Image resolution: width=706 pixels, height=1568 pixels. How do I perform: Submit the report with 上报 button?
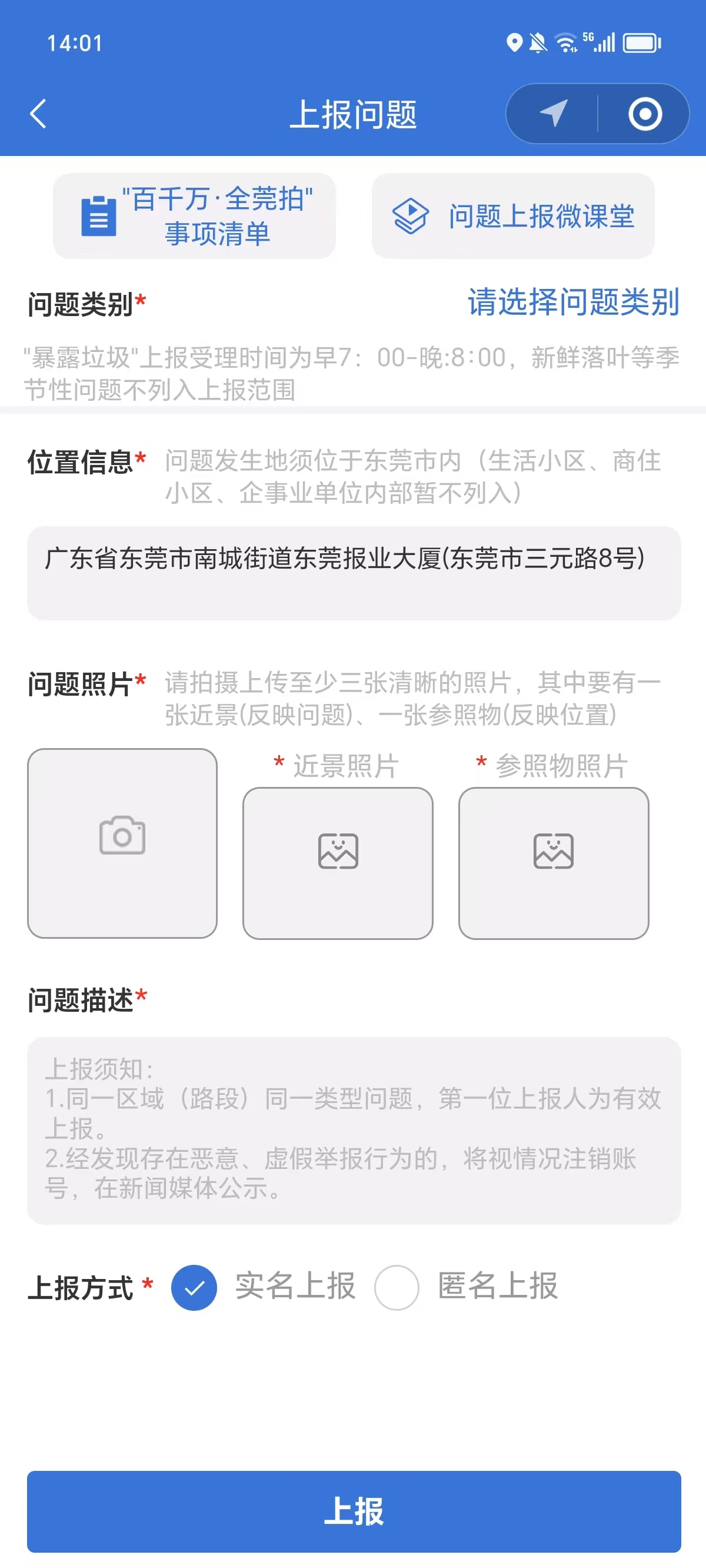pos(354,1511)
